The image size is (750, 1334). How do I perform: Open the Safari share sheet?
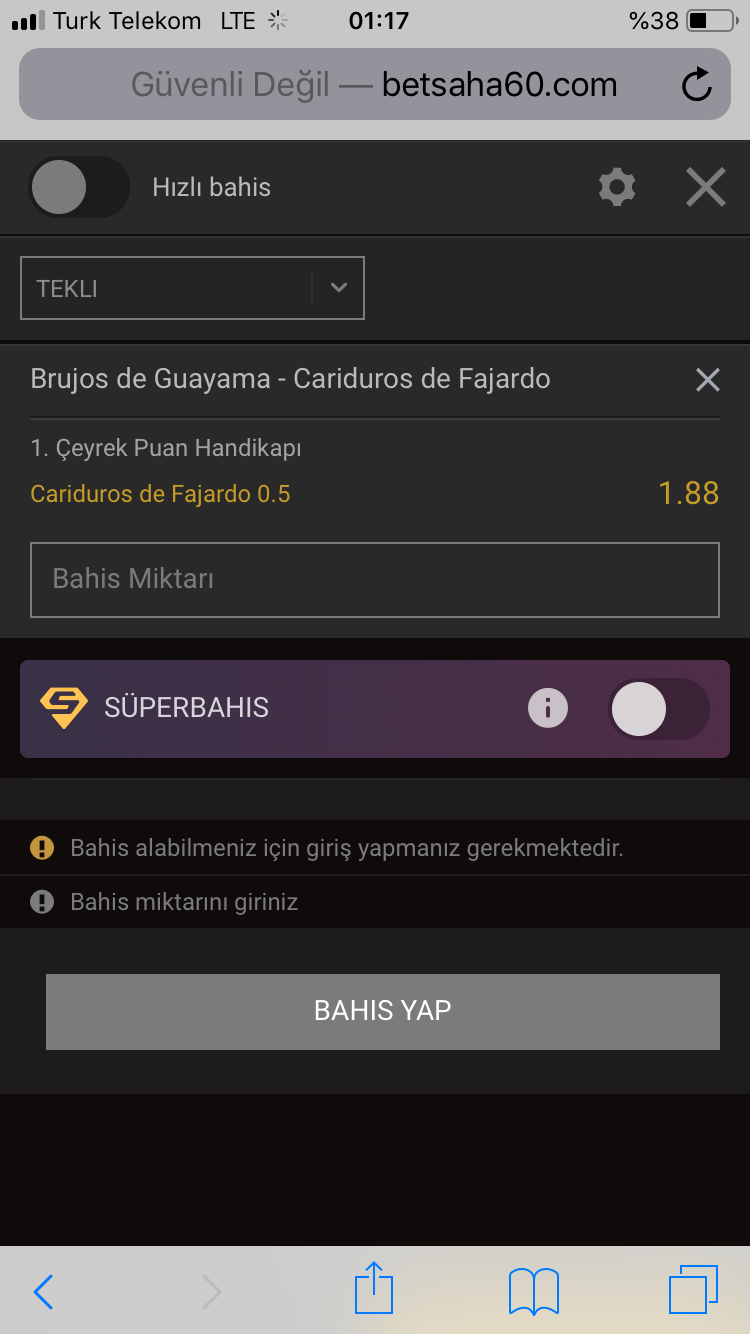coord(374,1288)
